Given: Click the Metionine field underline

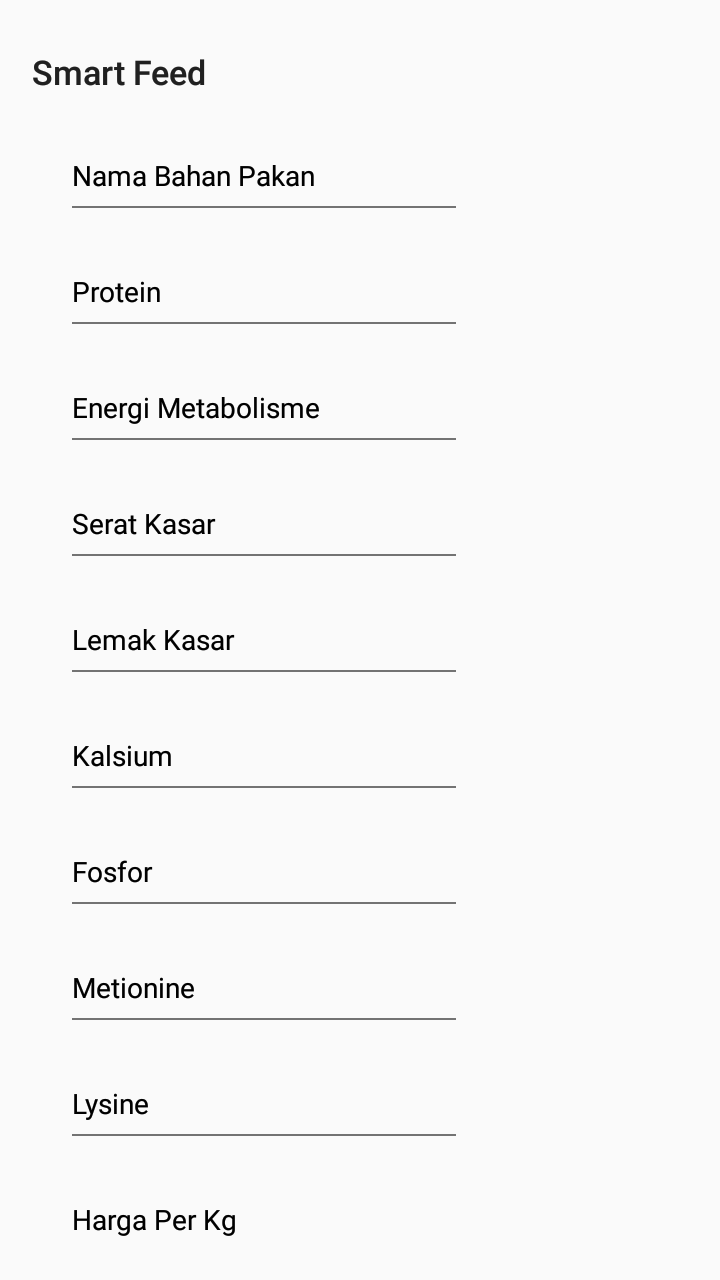Looking at the screenshot, I should pyautogui.click(x=263, y=1020).
